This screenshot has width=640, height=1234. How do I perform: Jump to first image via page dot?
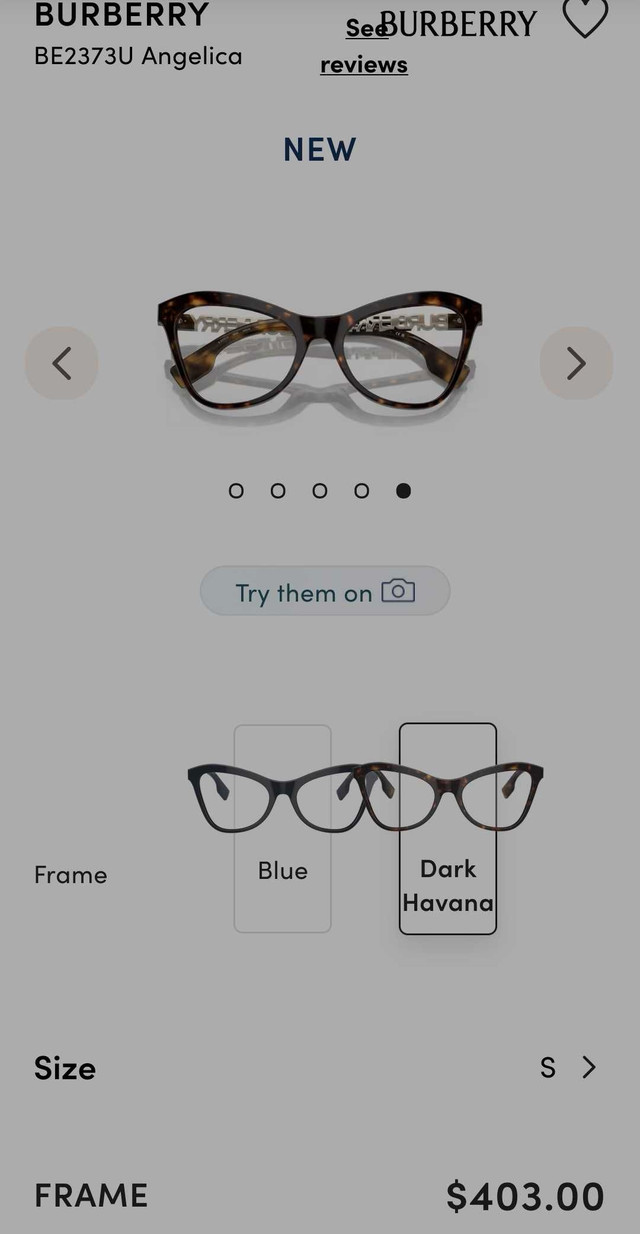click(236, 491)
